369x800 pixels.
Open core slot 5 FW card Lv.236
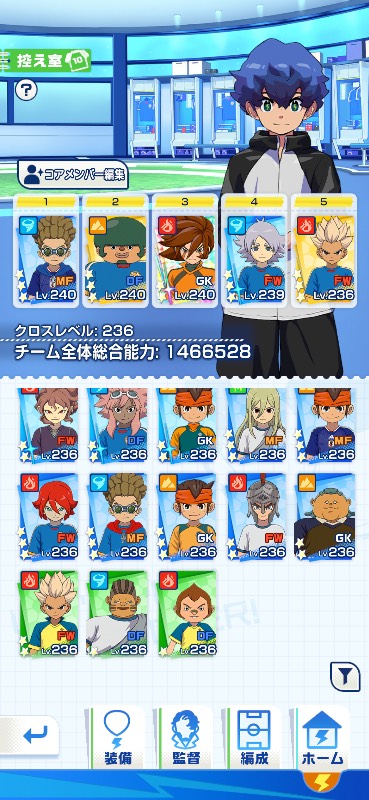pos(323,251)
